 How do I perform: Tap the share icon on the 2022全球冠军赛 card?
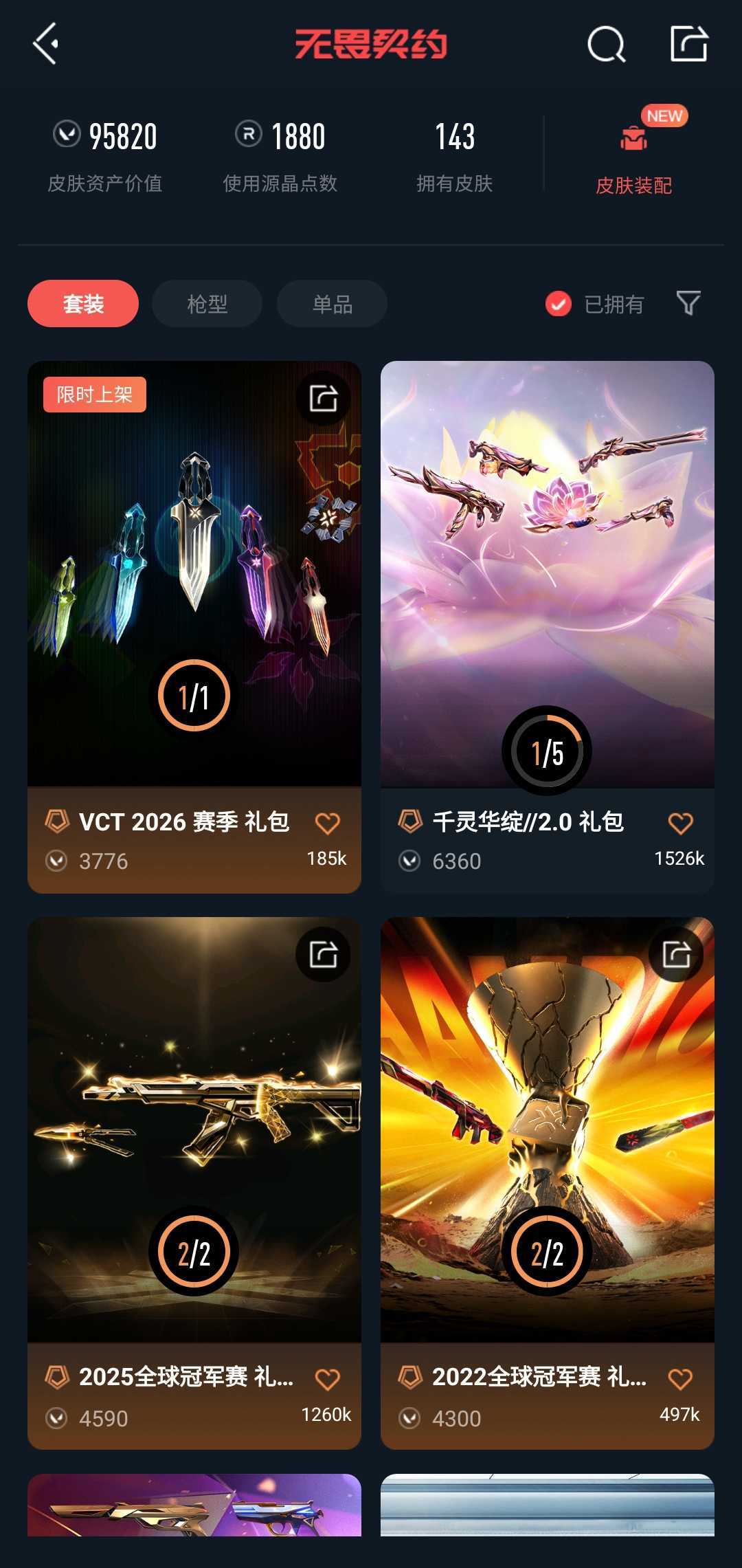click(677, 955)
